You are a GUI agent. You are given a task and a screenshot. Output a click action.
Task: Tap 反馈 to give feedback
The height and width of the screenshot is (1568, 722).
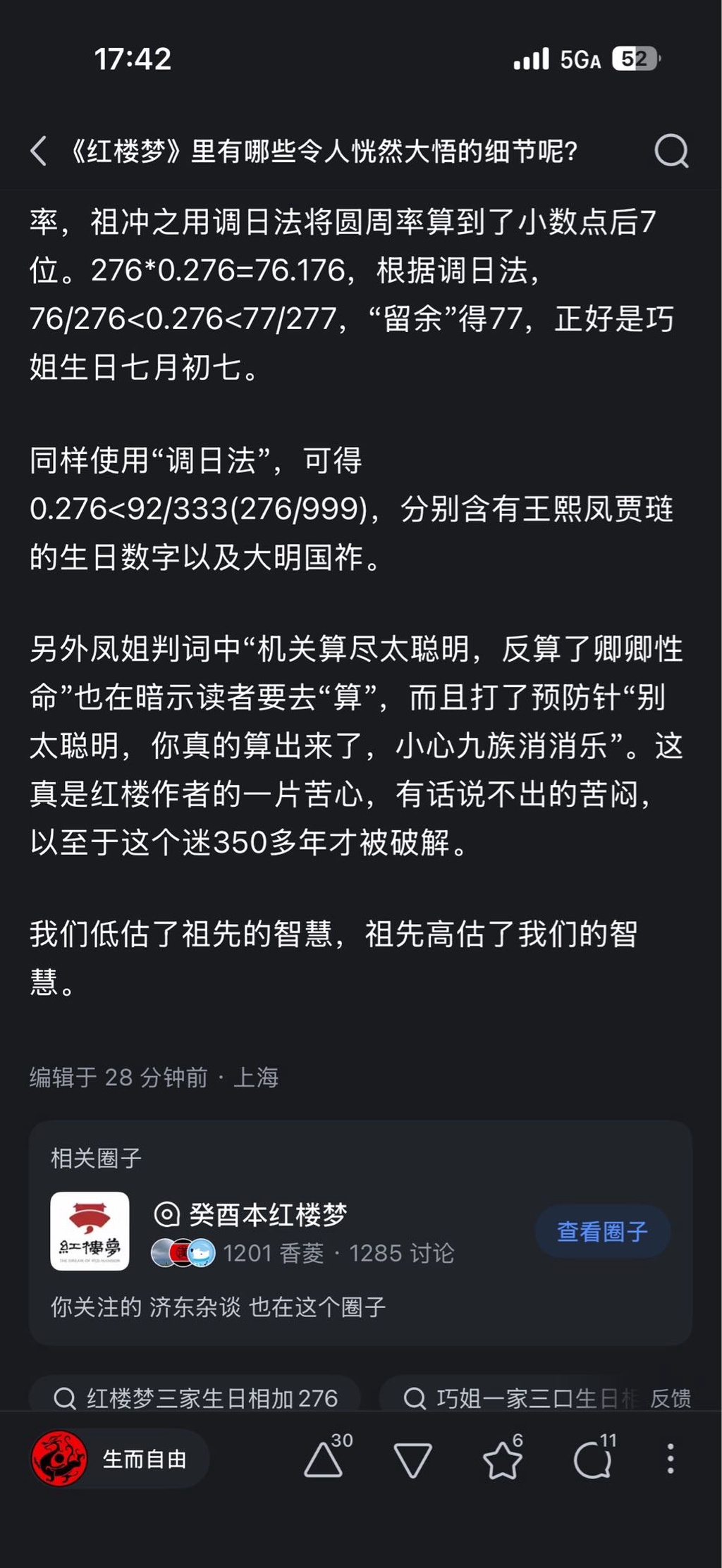[670, 1398]
